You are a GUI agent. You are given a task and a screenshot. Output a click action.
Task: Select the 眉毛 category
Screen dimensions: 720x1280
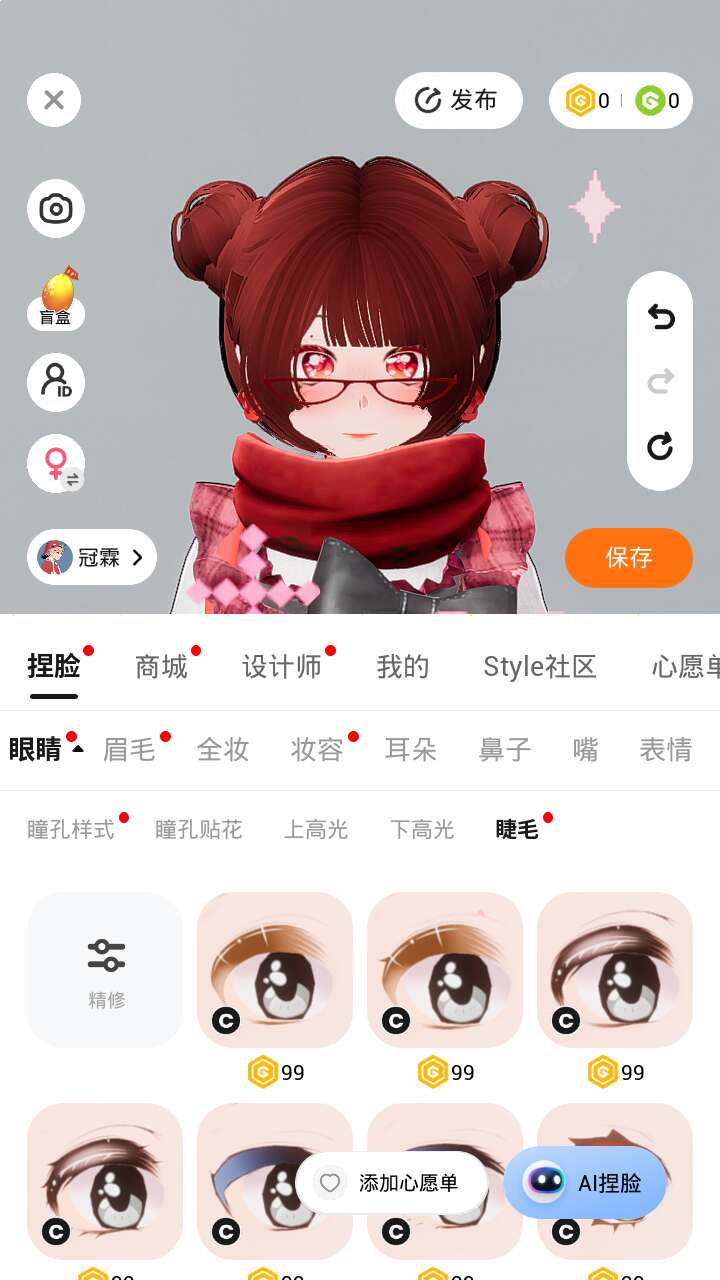pyautogui.click(x=129, y=749)
